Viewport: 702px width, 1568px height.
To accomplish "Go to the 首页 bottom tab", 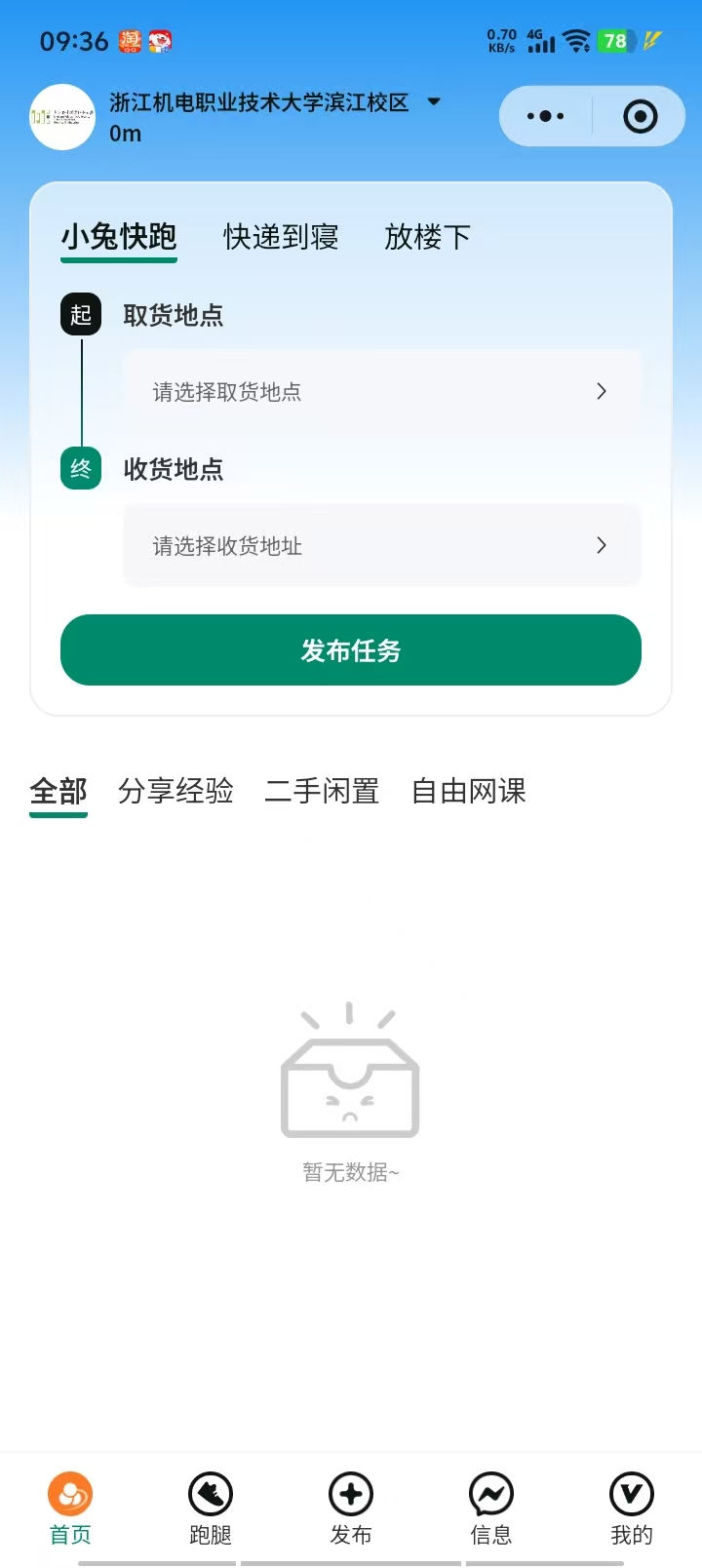I will click(70, 1508).
